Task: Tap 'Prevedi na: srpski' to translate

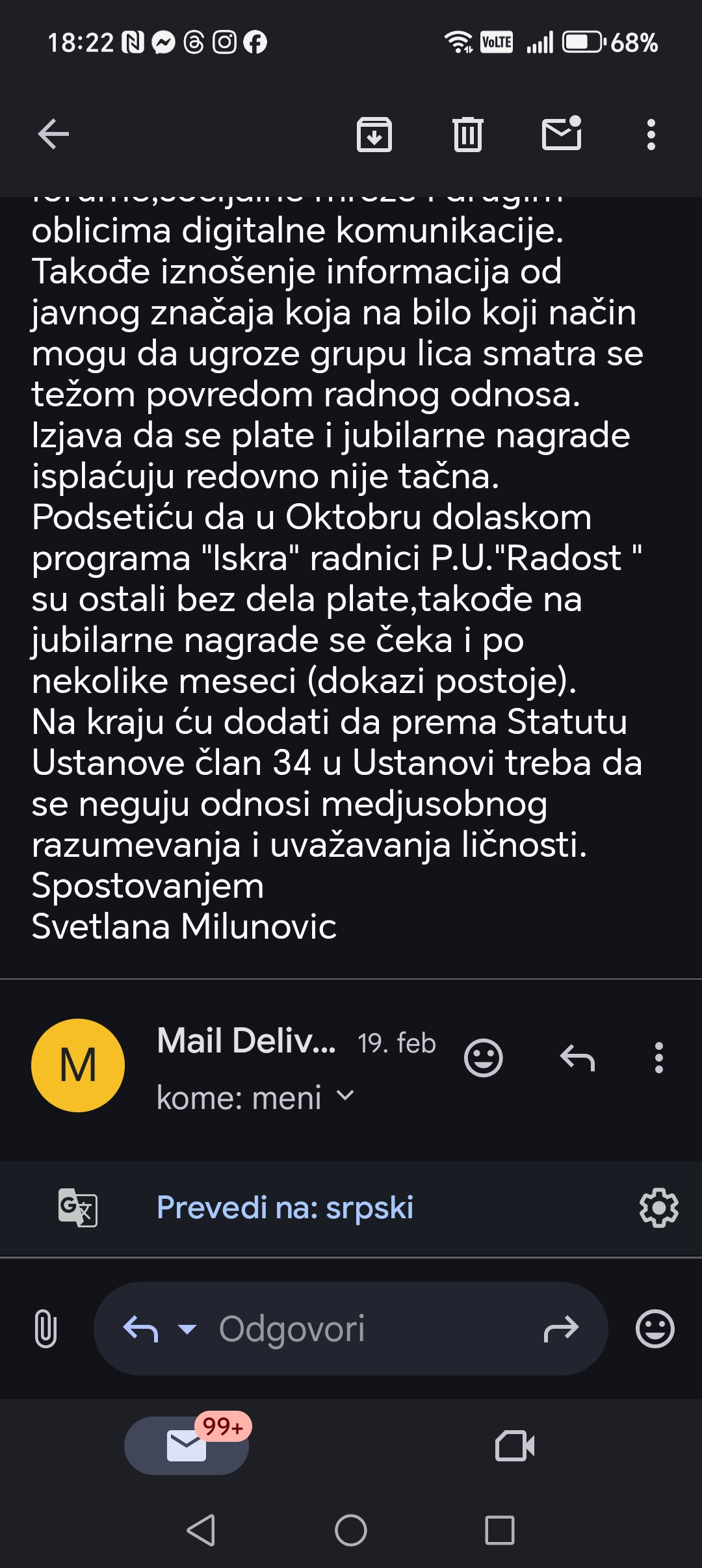Action: coord(285,1208)
